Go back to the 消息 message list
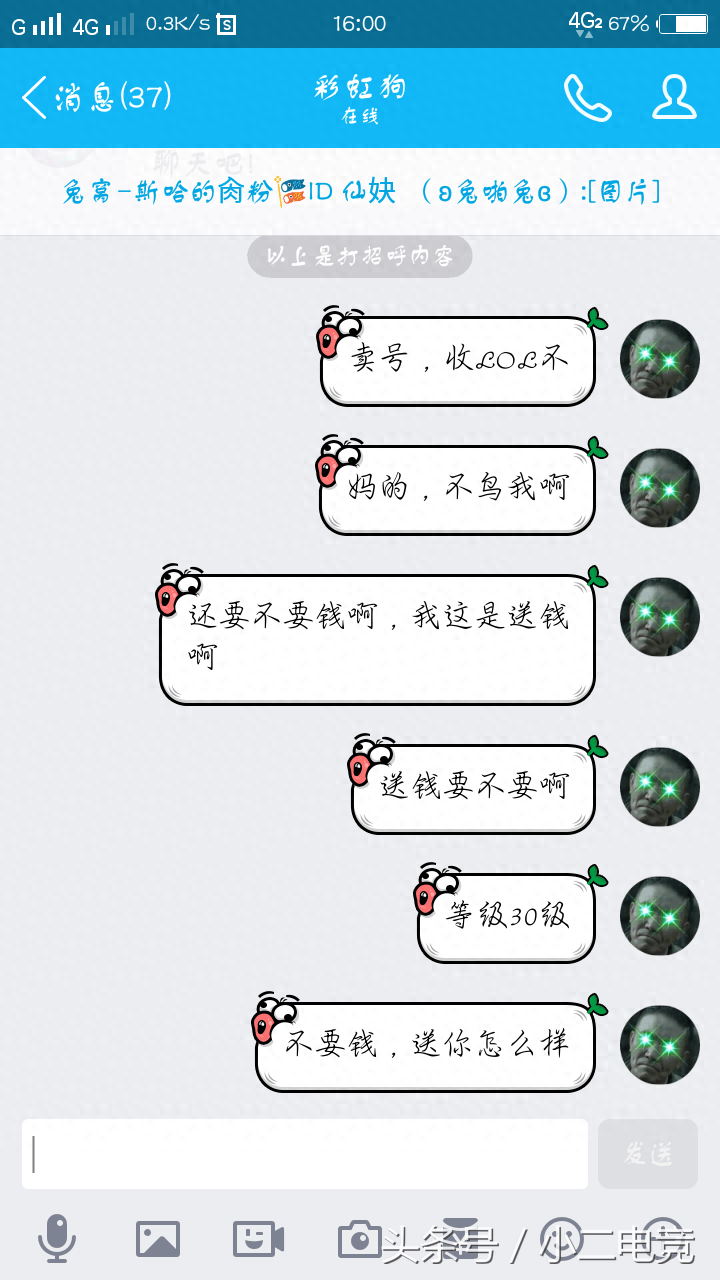Image resolution: width=720 pixels, height=1280 pixels. [x=95, y=97]
